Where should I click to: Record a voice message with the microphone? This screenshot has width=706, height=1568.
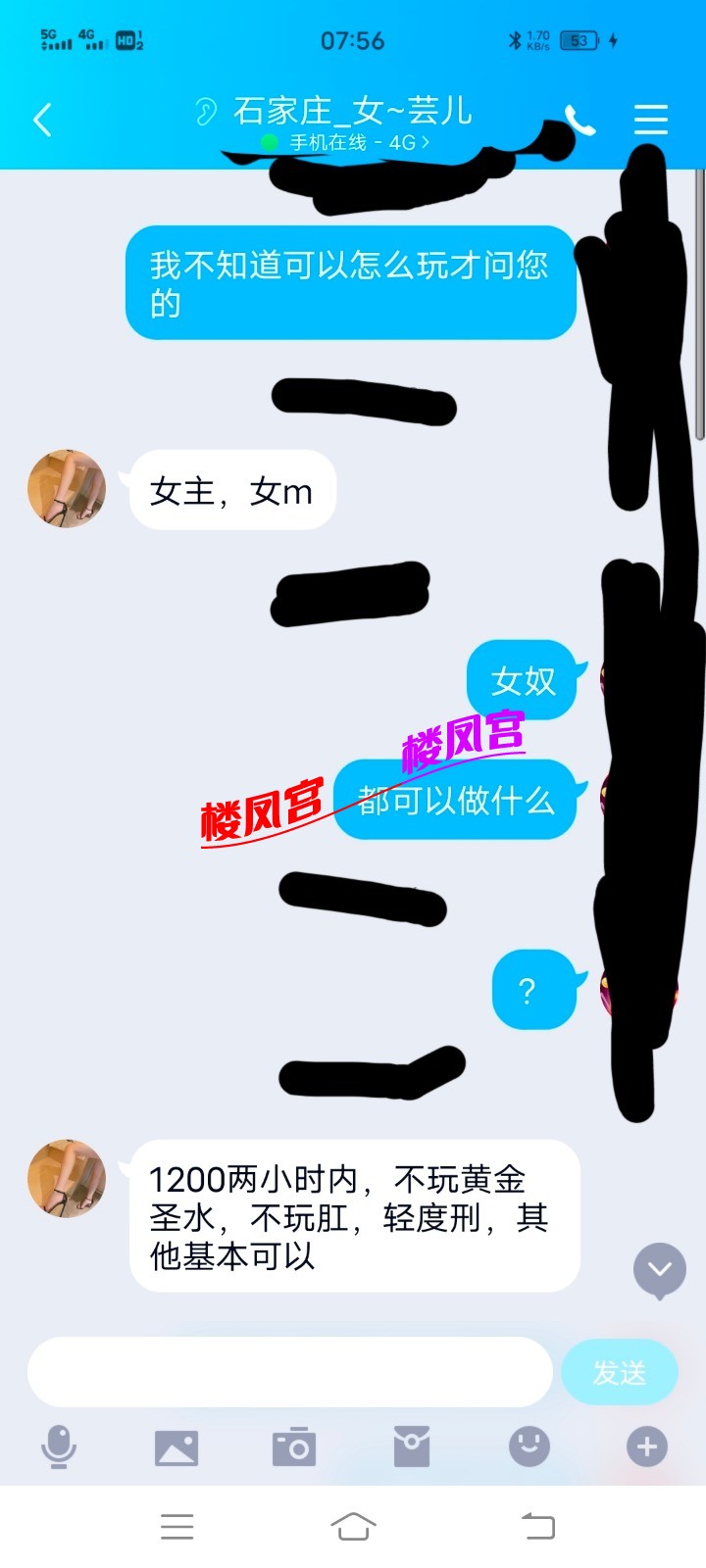point(59,1446)
